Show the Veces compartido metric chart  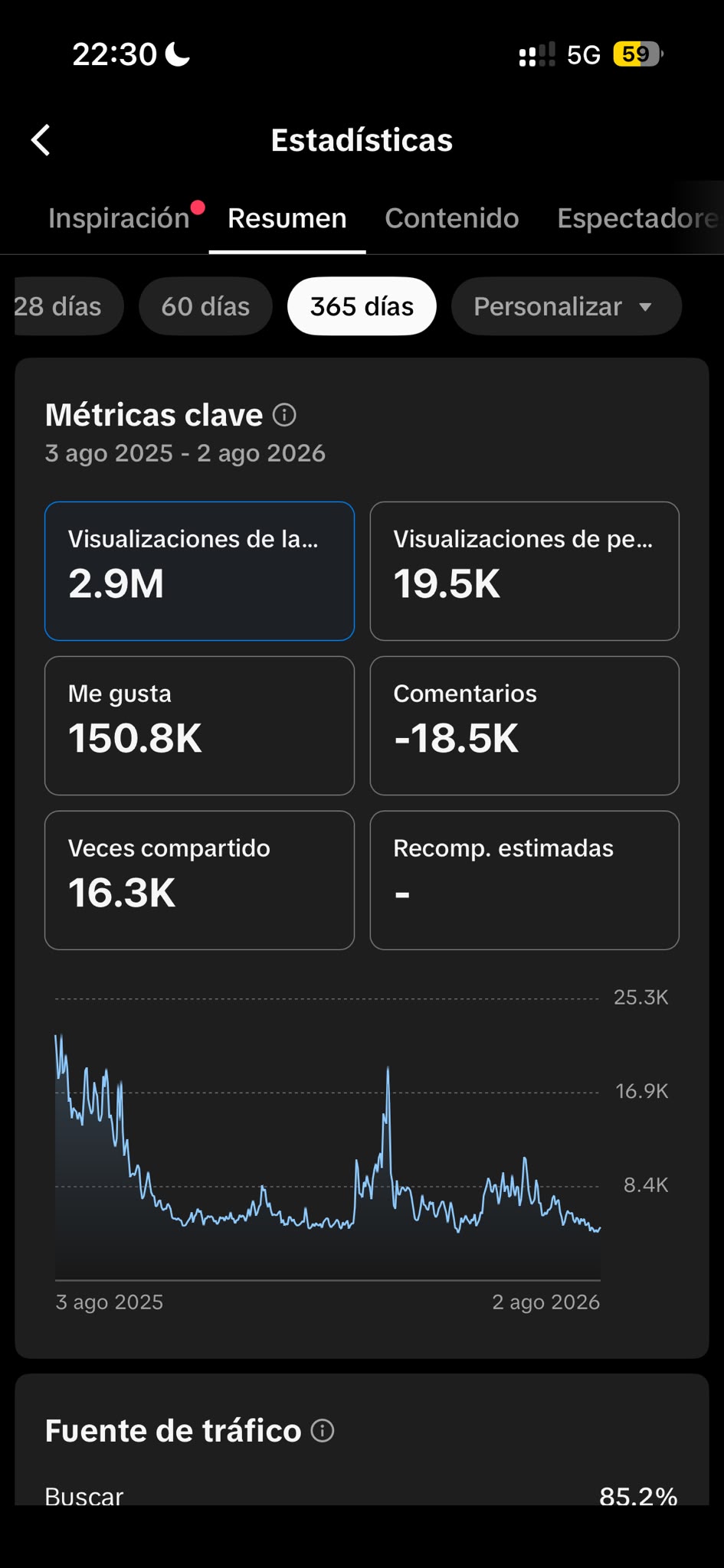coord(199,880)
